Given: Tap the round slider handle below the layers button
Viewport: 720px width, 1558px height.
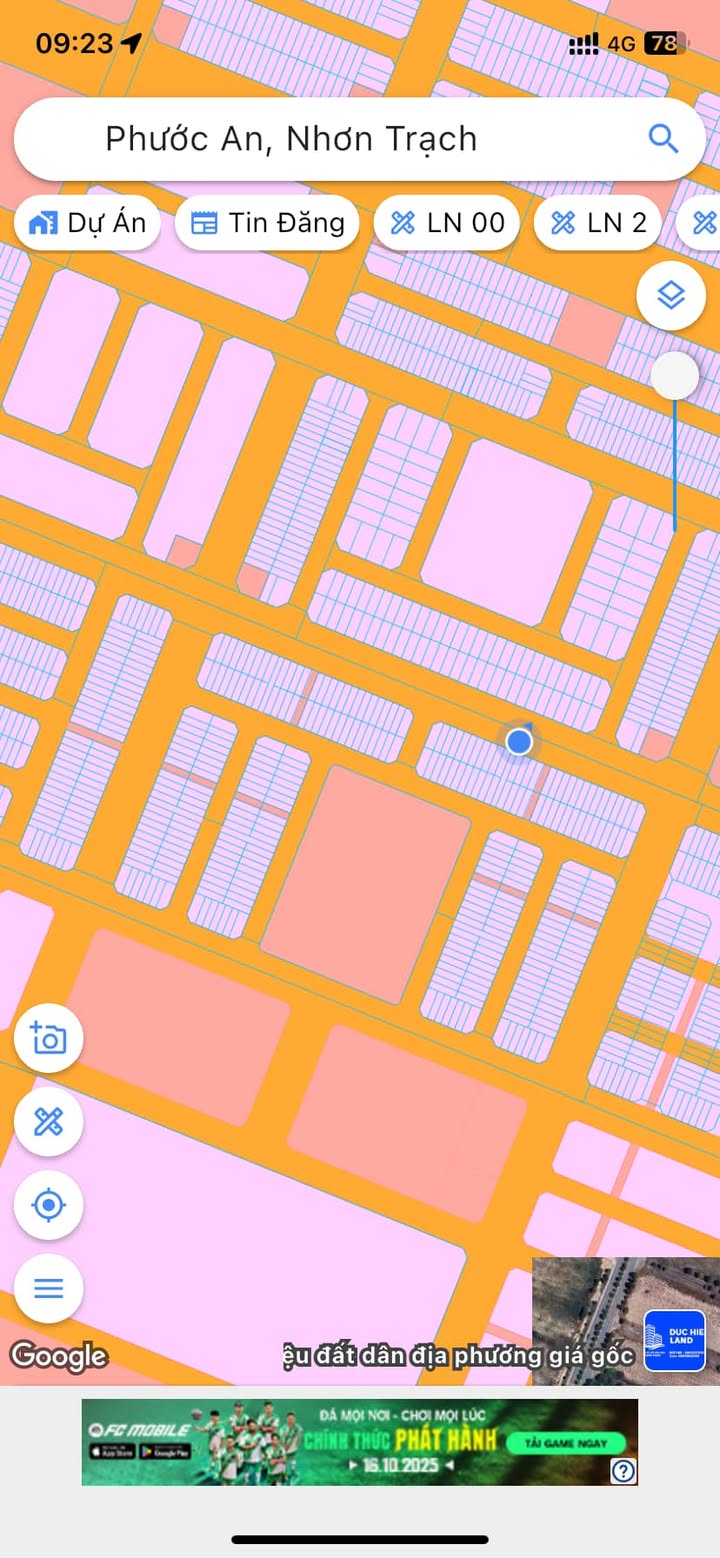Looking at the screenshot, I should point(675,376).
